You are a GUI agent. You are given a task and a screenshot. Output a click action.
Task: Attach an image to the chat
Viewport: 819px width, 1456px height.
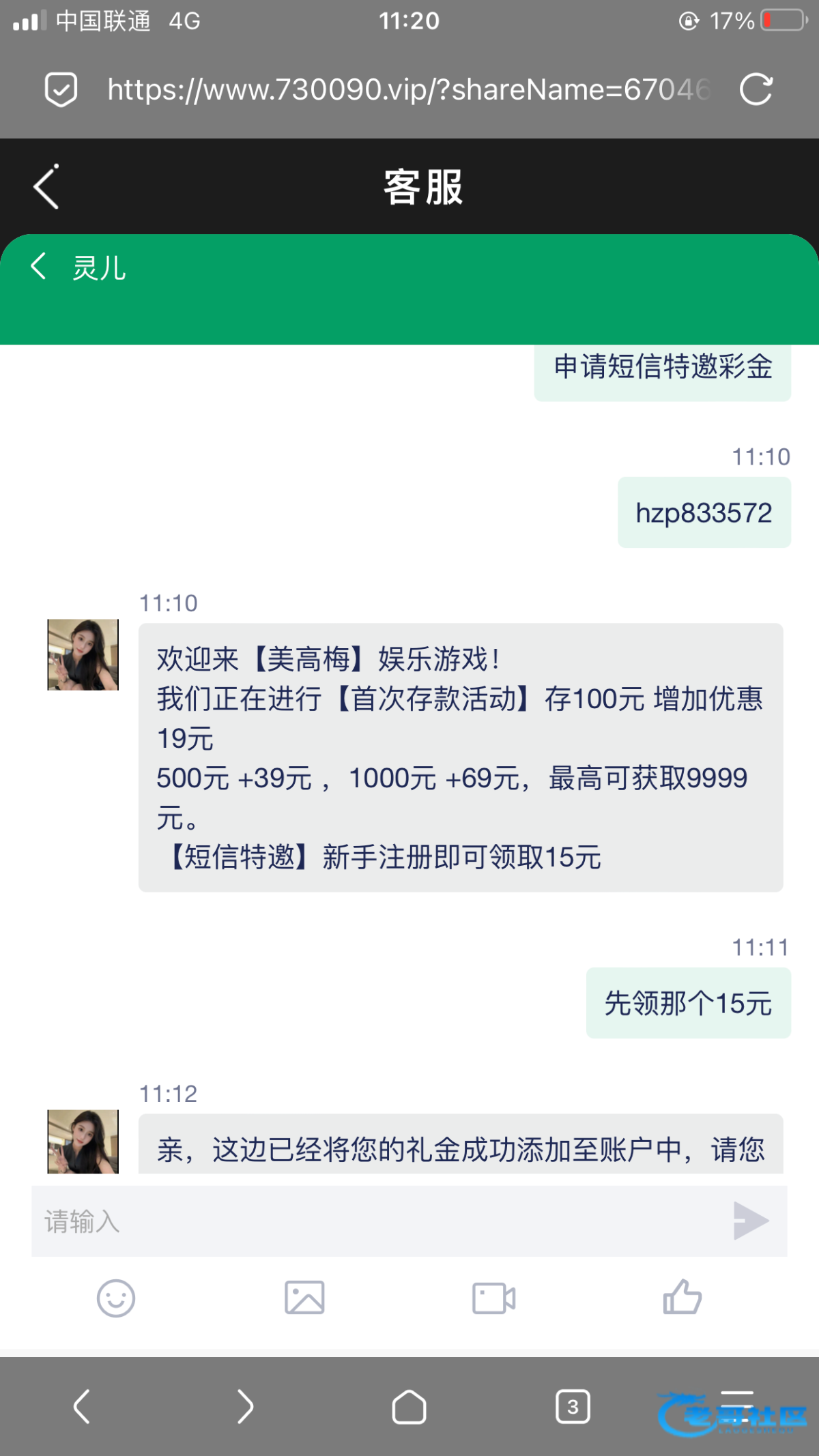pos(304,1298)
